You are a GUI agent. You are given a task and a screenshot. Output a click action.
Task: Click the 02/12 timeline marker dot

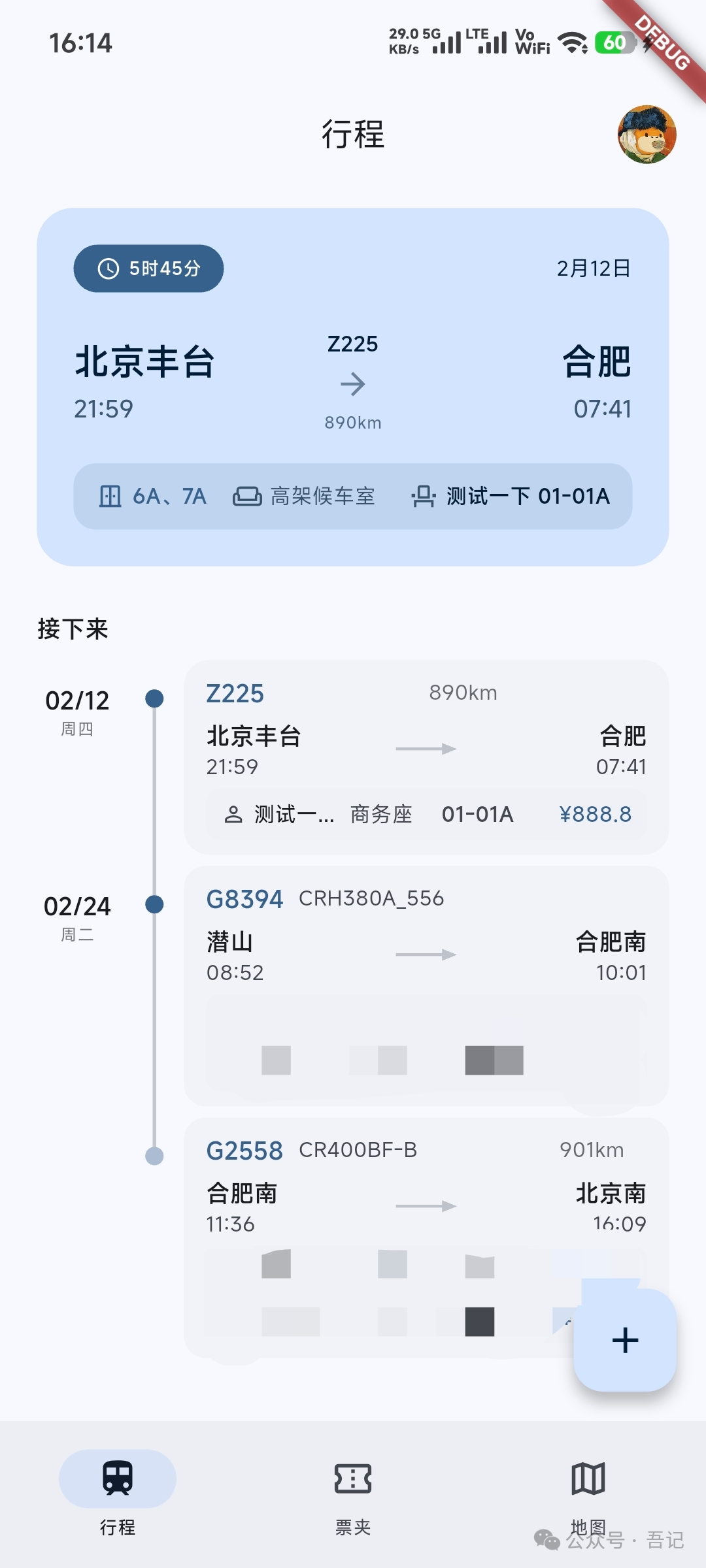point(154,698)
